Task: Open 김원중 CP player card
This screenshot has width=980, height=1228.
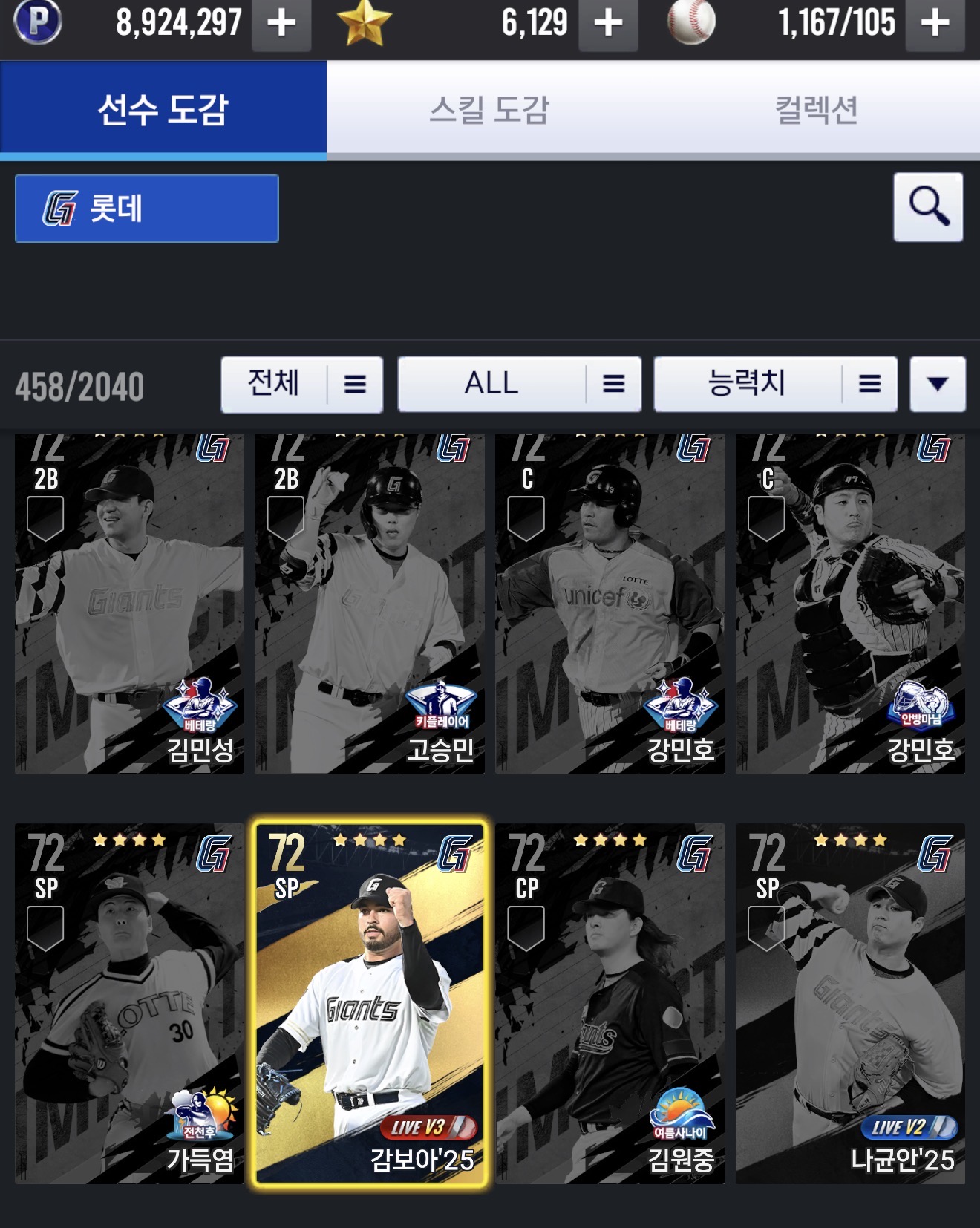Action: coord(610,1002)
